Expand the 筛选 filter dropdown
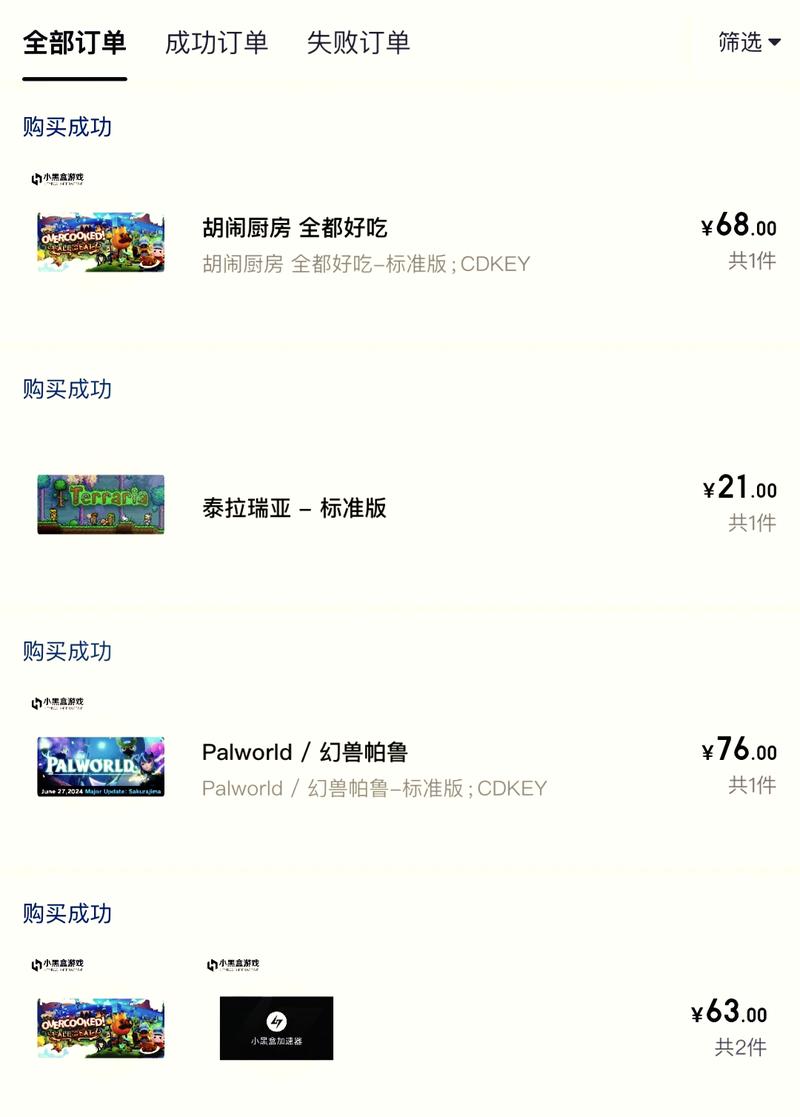The image size is (800, 1117). coord(748,42)
